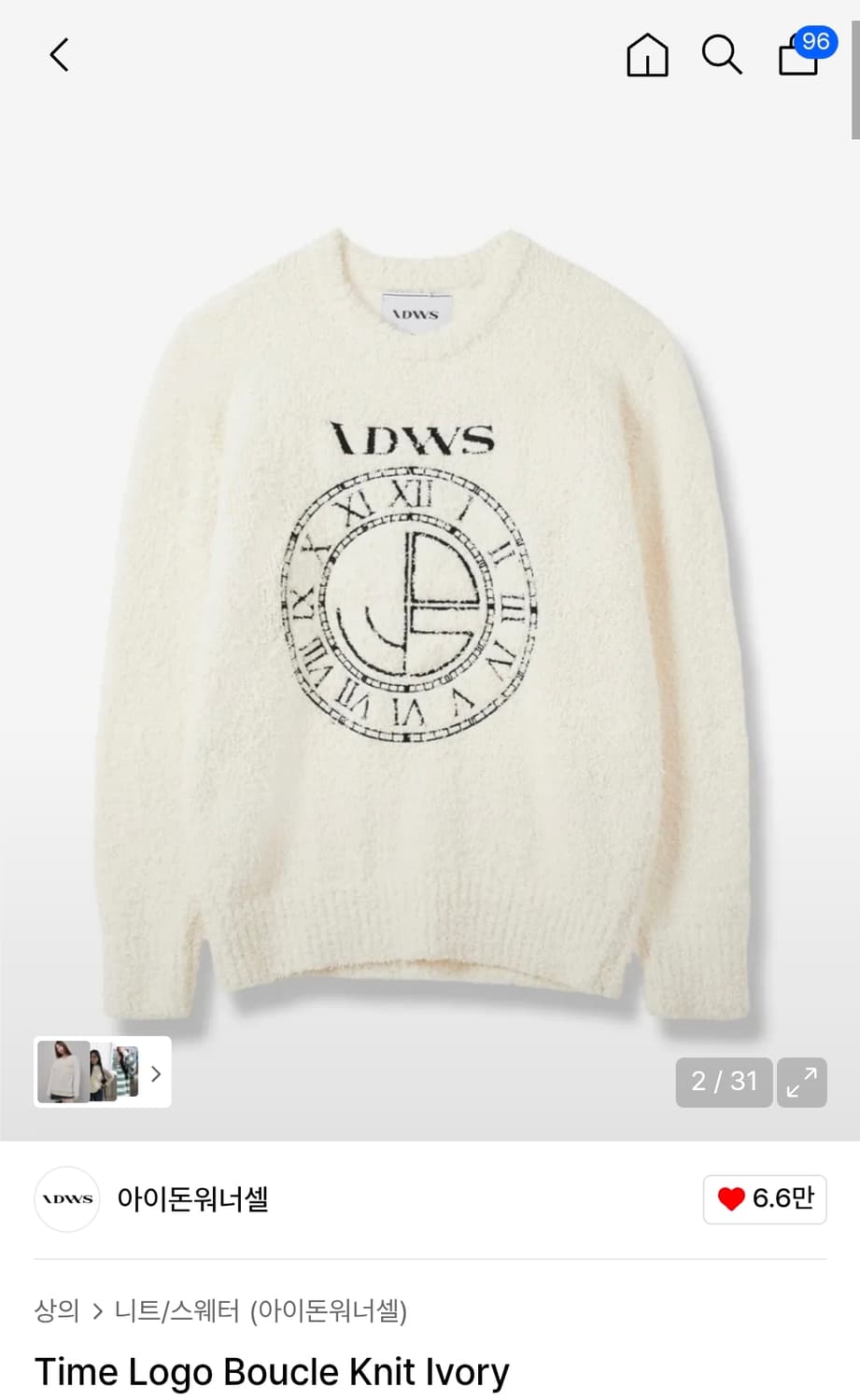Viewport: 860px width, 1400px height.
Task: Click the cart badge showing 96
Action: (x=814, y=41)
